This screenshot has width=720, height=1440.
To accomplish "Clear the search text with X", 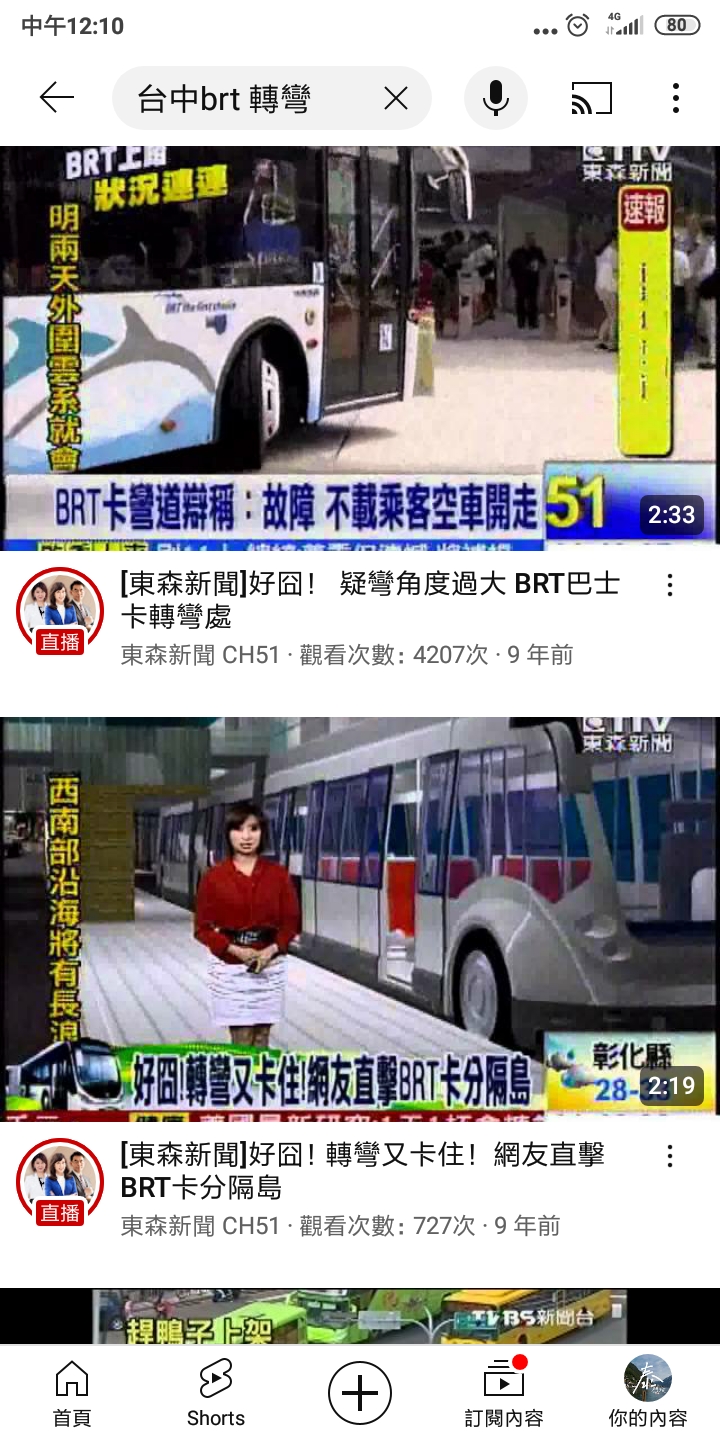I will [396, 98].
